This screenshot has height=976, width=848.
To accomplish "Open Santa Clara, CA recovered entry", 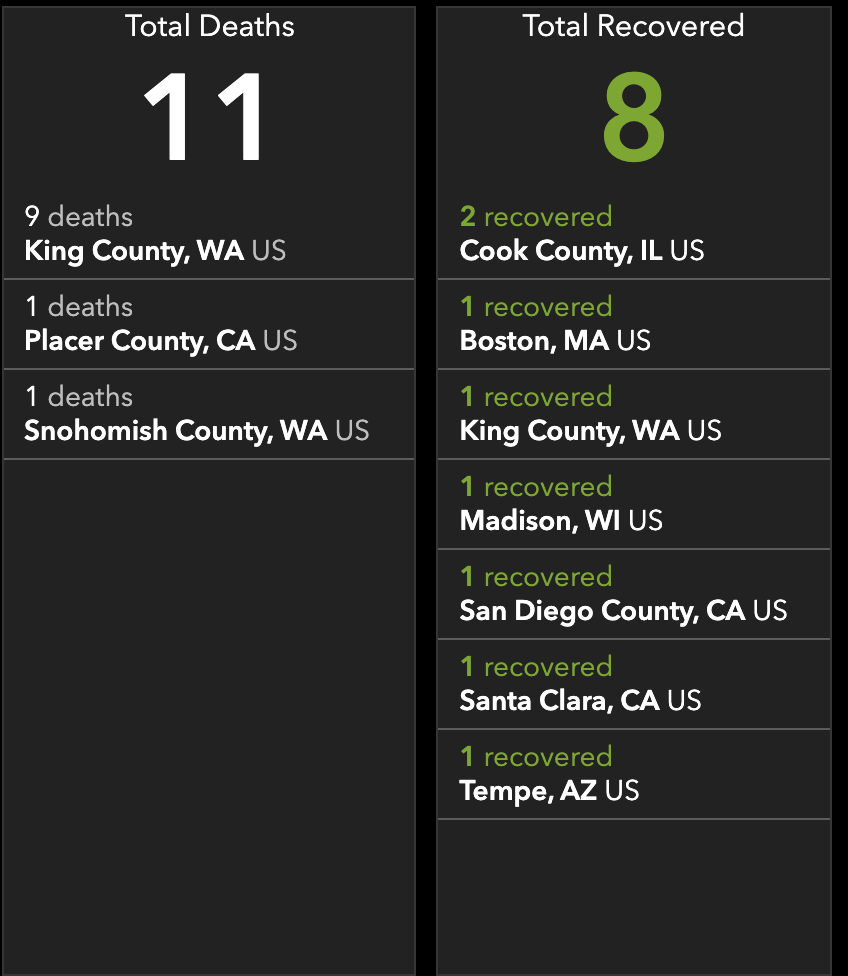I will coord(633,684).
